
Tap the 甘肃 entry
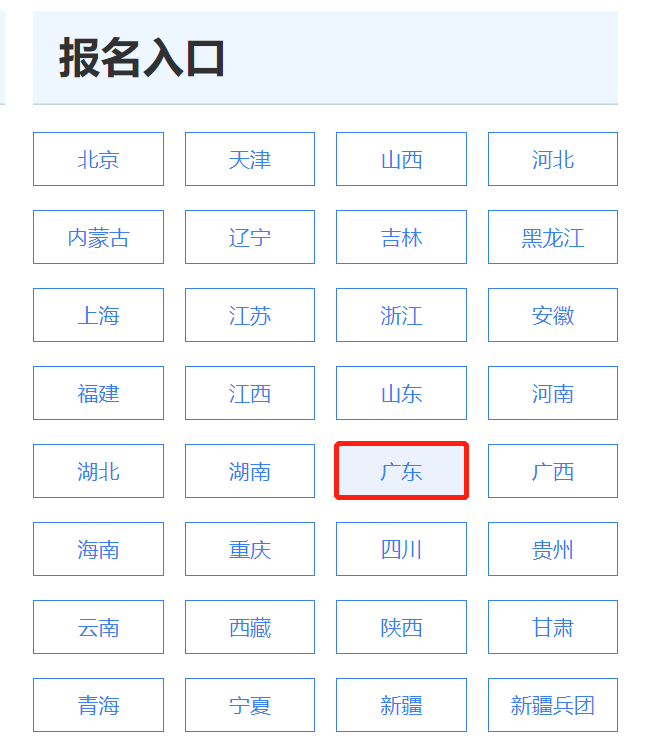click(x=553, y=627)
